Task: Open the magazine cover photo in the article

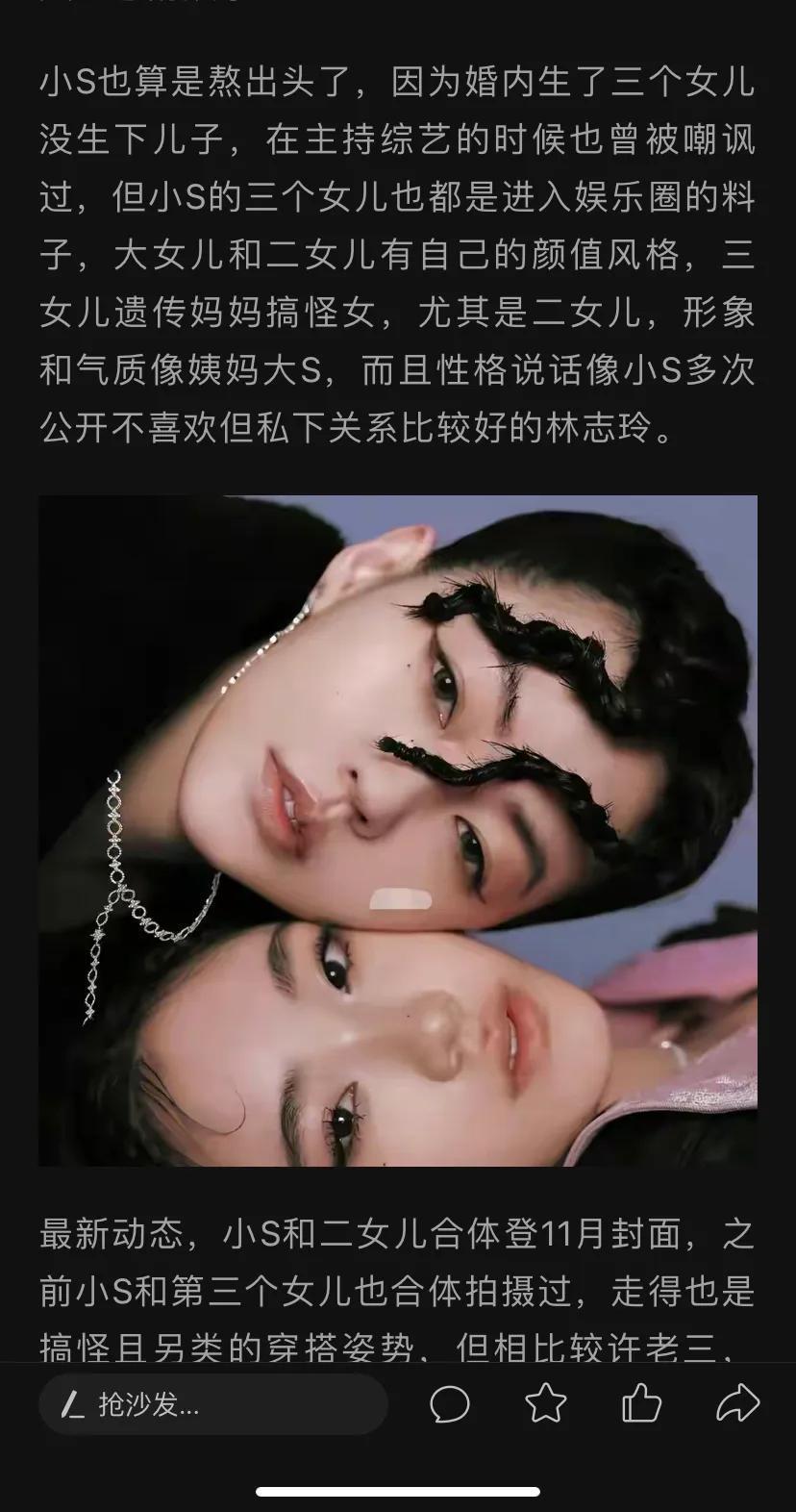Action: [x=398, y=830]
